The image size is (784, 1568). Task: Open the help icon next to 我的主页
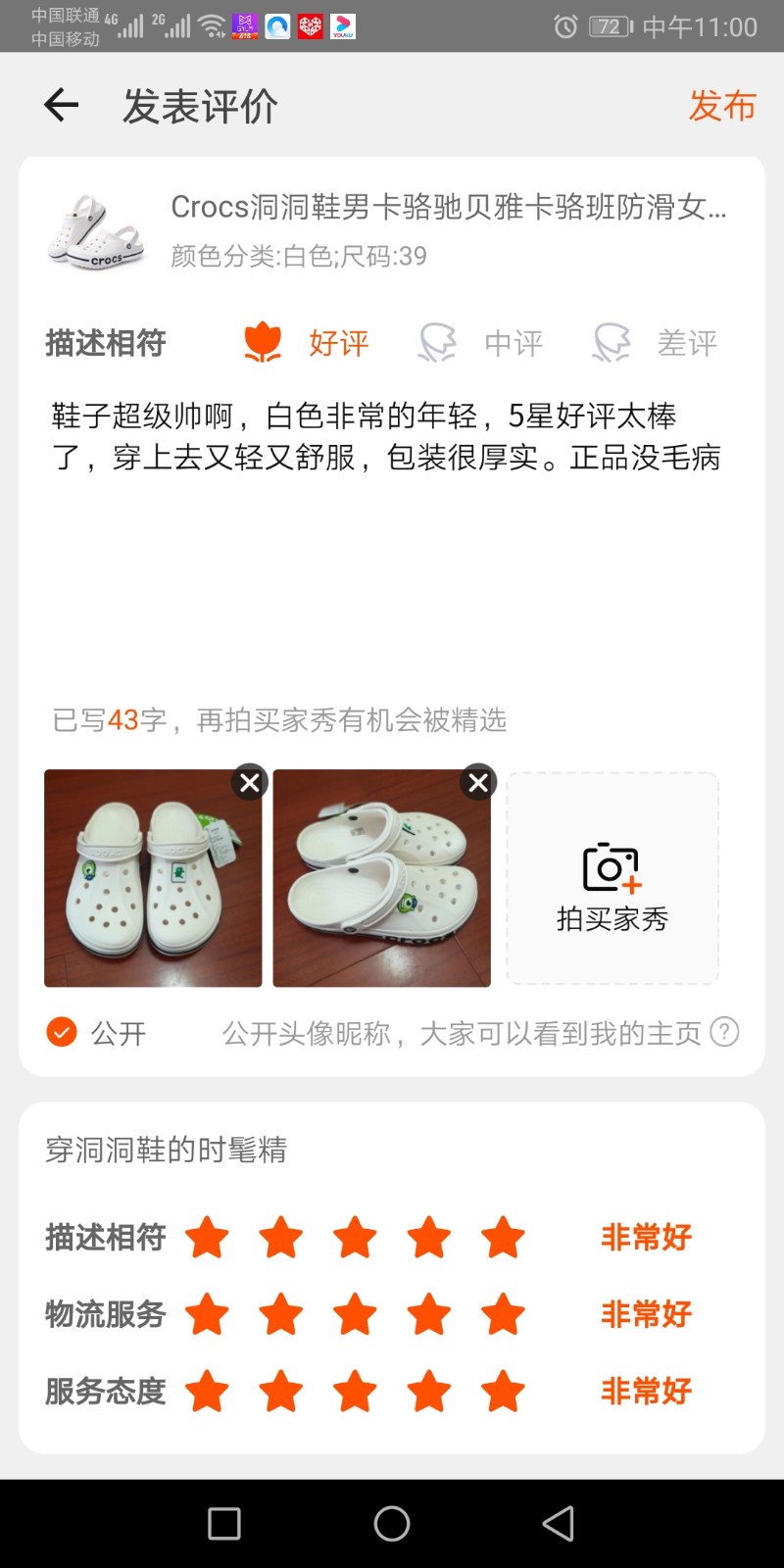point(724,1032)
